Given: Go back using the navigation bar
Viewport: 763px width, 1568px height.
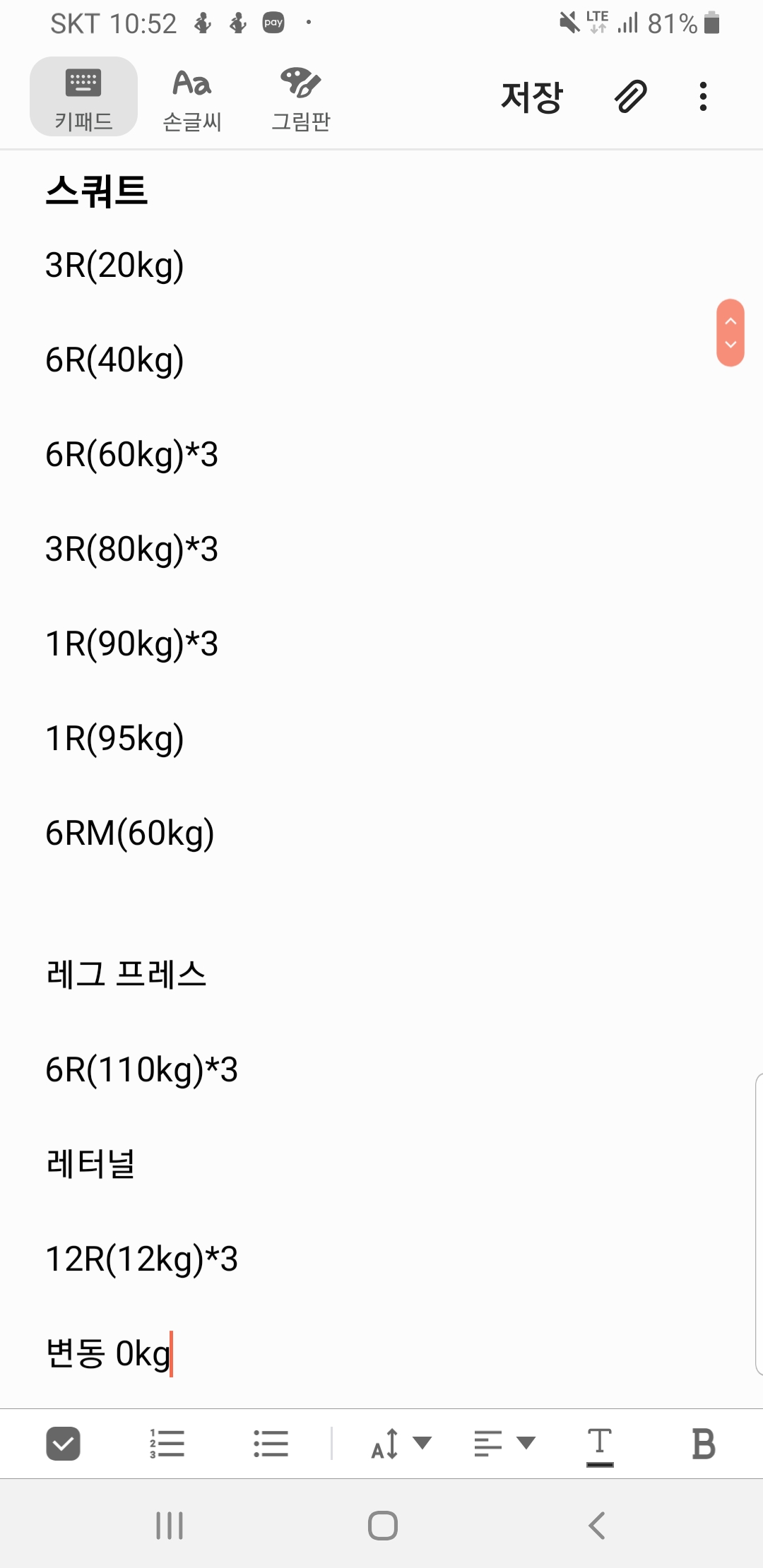Looking at the screenshot, I should 597,1525.
